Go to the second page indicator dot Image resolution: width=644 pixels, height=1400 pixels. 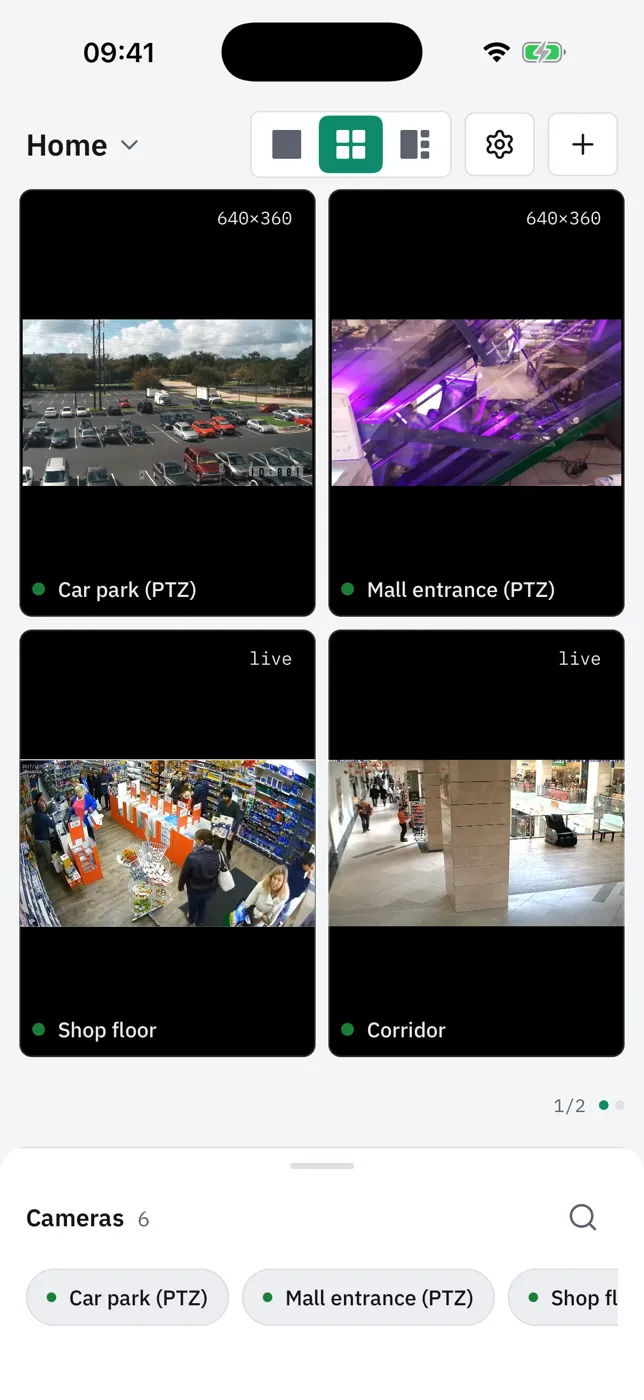620,1105
